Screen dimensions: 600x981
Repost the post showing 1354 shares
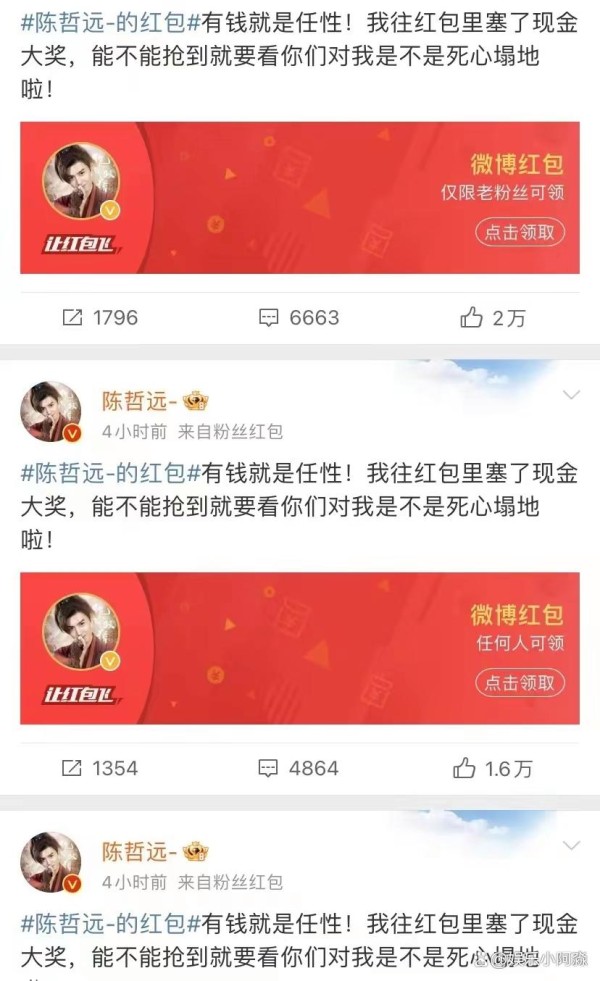(x=99, y=768)
